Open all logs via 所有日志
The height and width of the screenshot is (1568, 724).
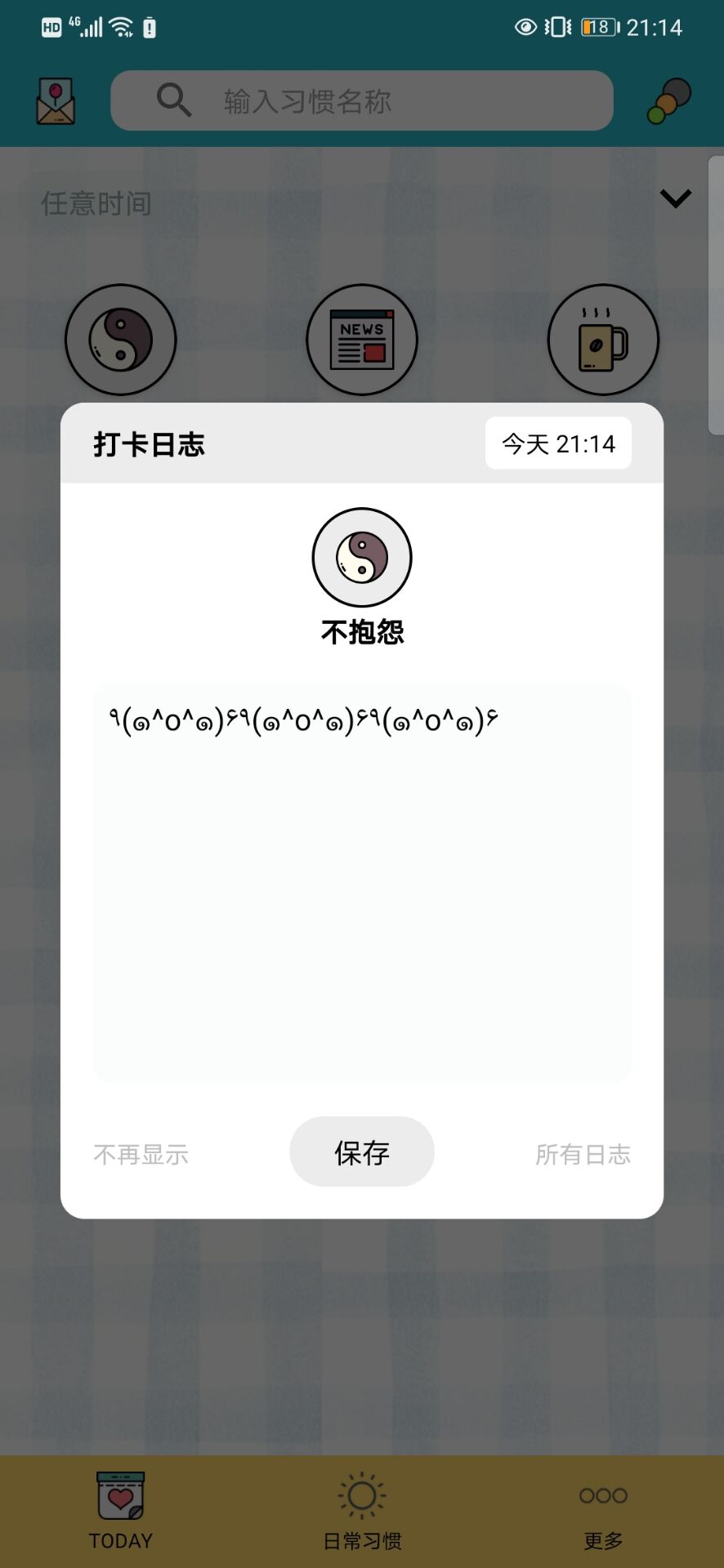click(x=583, y=1154)
